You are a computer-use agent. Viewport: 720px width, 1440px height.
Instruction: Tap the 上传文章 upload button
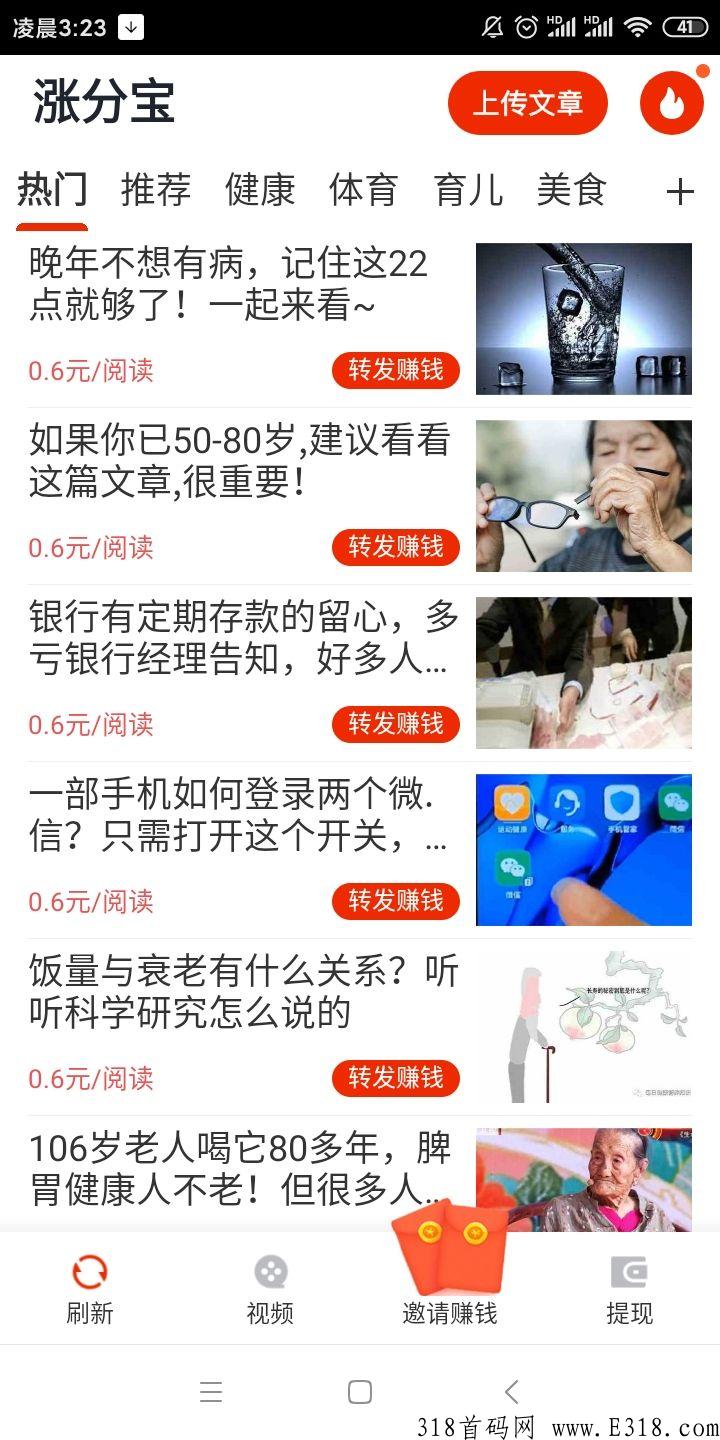pyautogui.click(x=528, y=103)
